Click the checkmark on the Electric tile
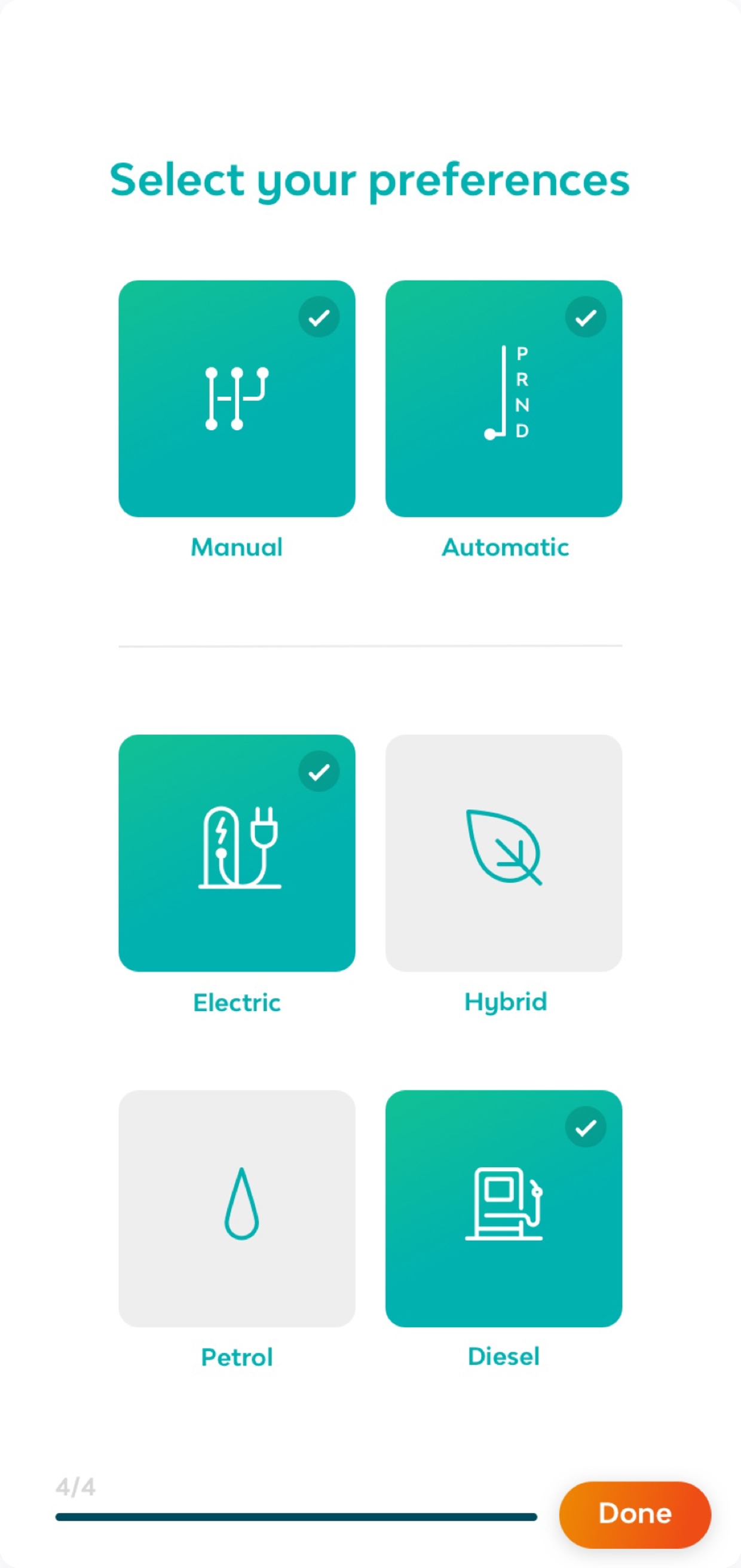Screen dimensions: 741x1568 pyautogui.click(x=319, y=770)
